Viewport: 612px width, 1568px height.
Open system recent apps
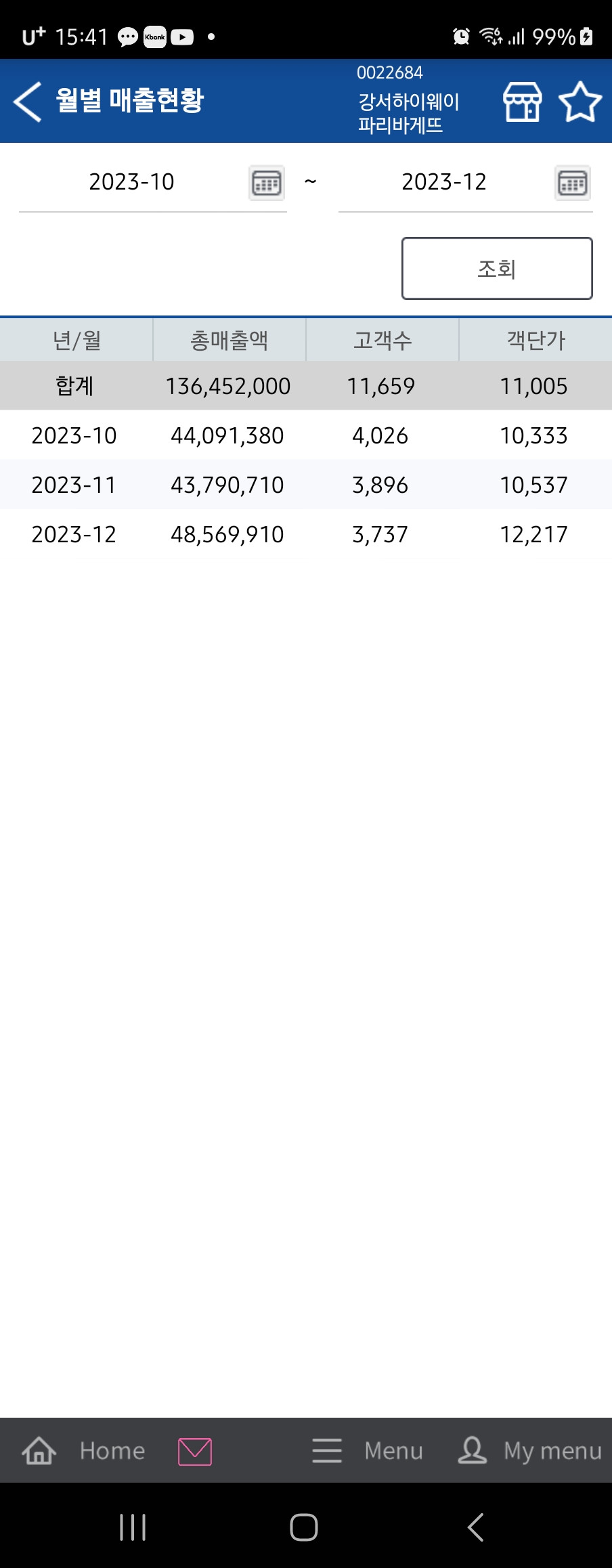point(133,1527)
